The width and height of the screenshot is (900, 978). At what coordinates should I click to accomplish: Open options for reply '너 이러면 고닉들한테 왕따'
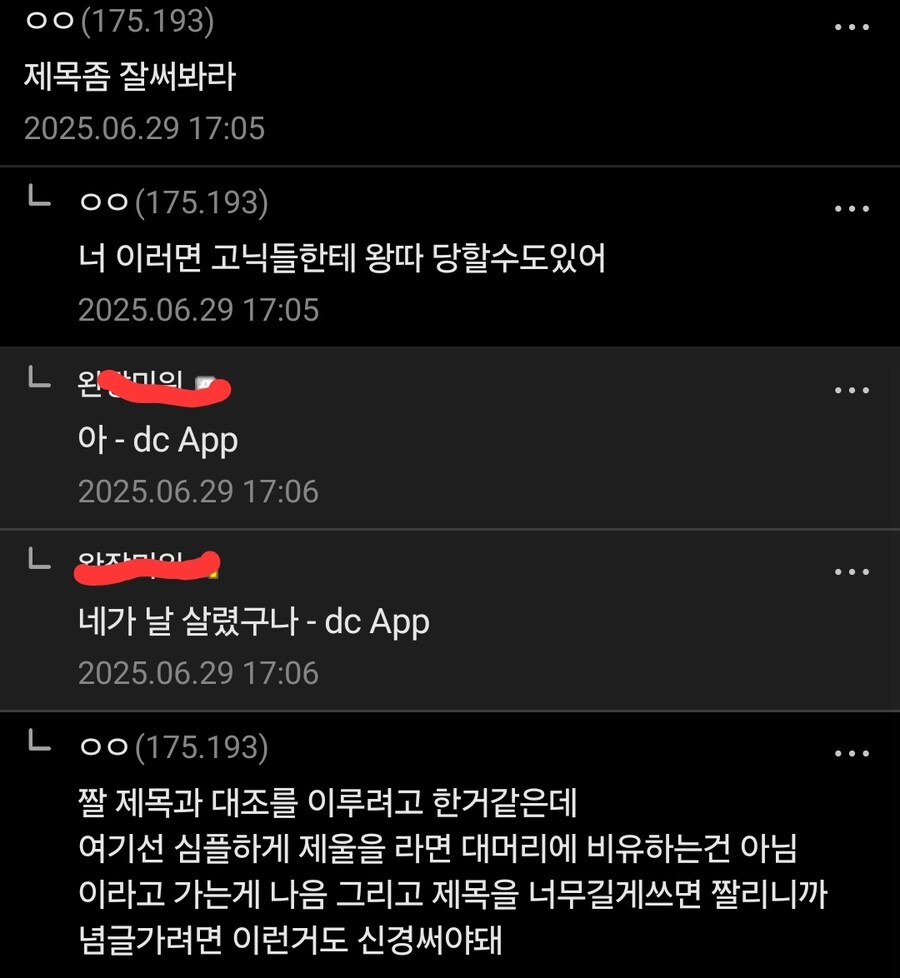pyautogui.click(x=851, y=209)
